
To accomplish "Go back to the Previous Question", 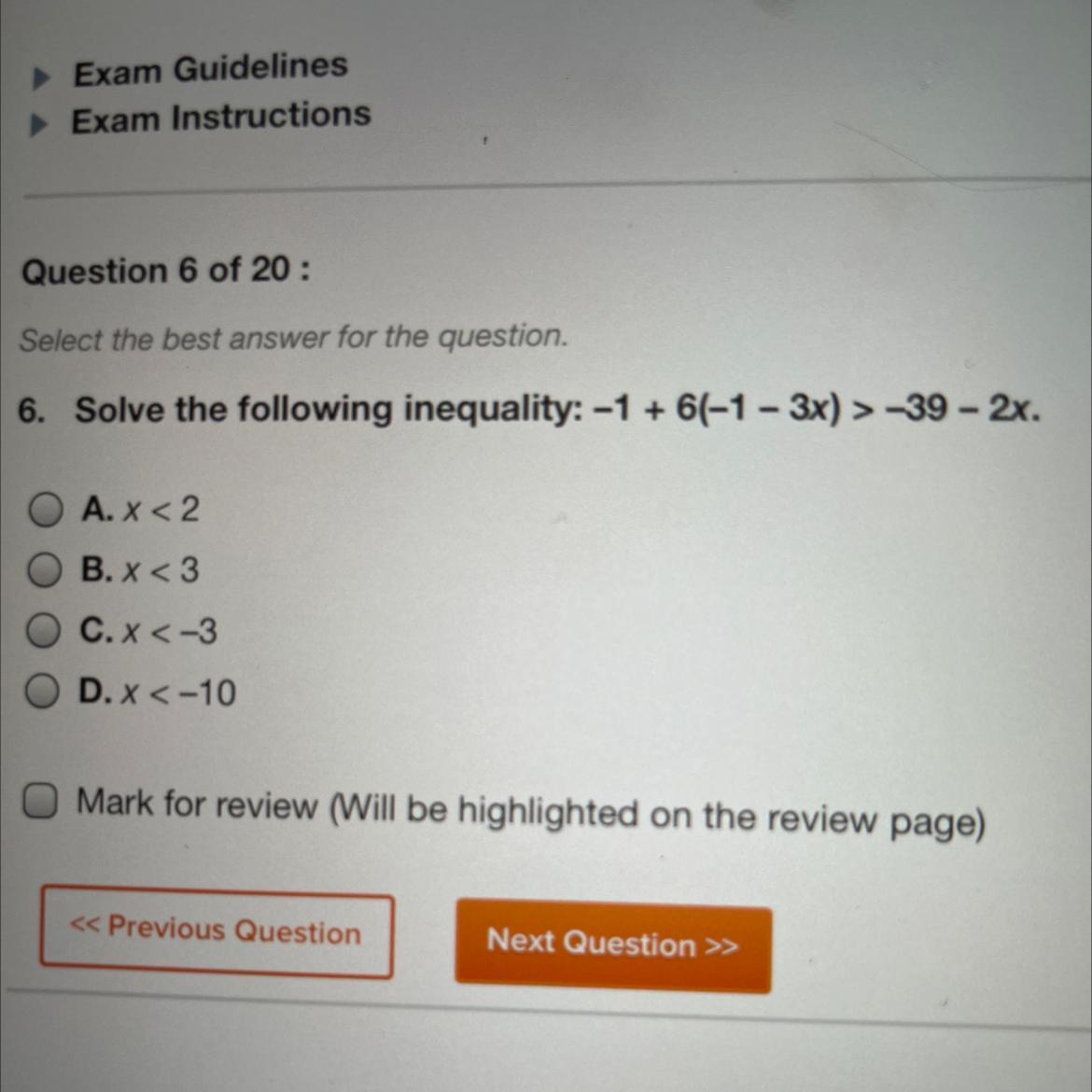I will (217, 931).
